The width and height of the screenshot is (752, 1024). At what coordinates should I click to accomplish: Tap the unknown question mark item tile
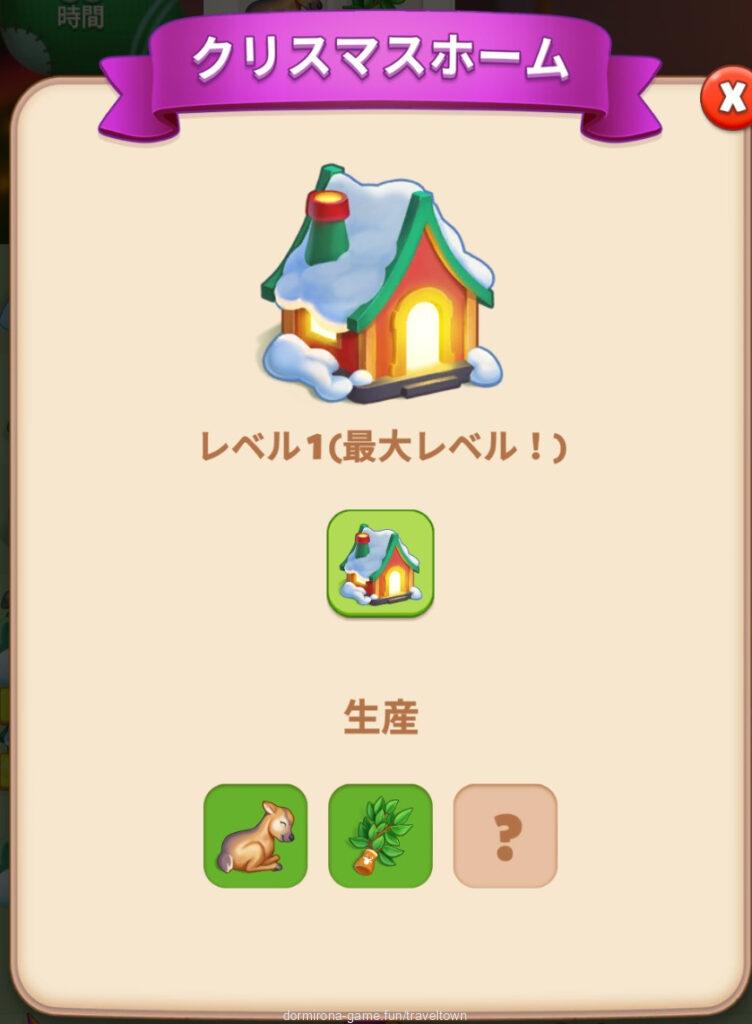[x=505, y=836]
